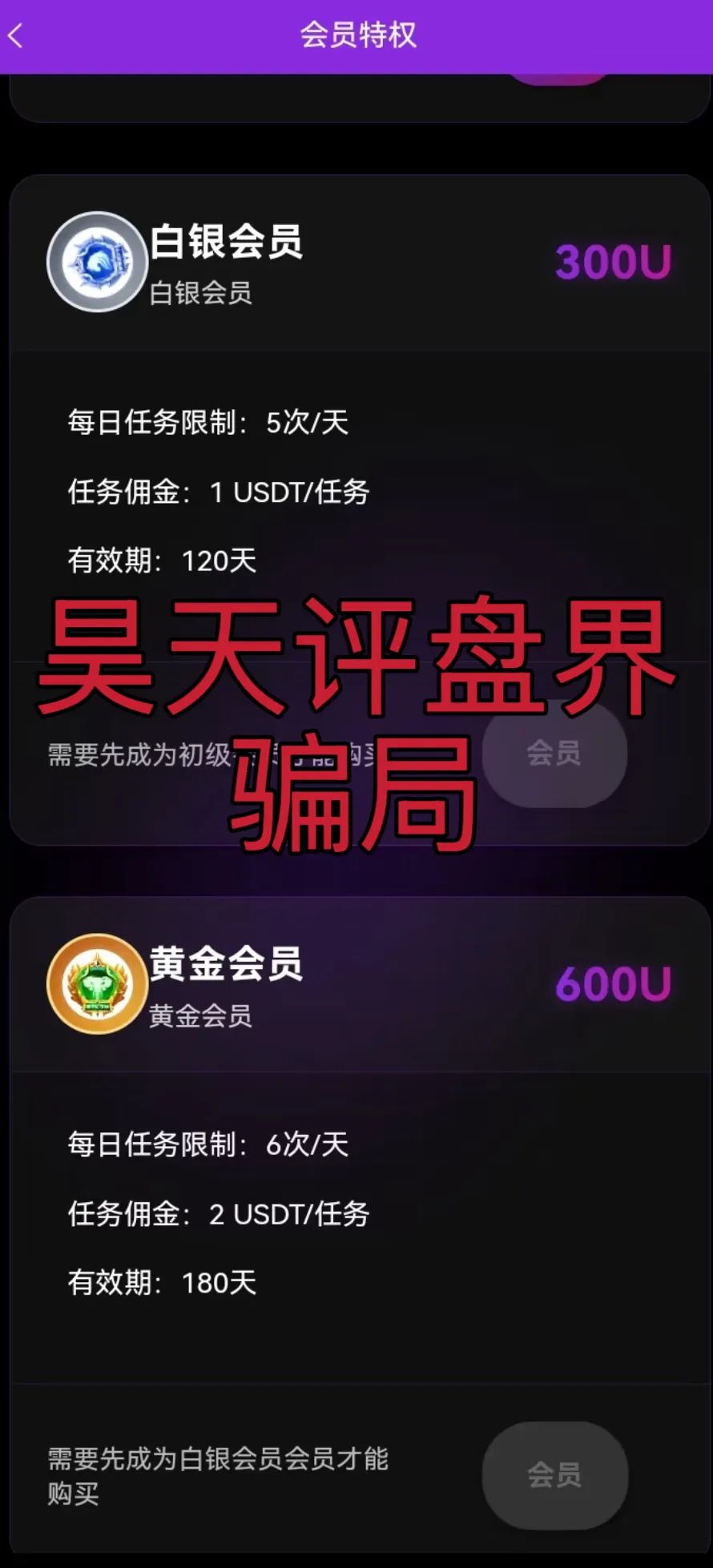The width and height of the screenshot is (713, 1568).
Task: Open the 会员特权 title bar
Action: [x=356, y=35]
